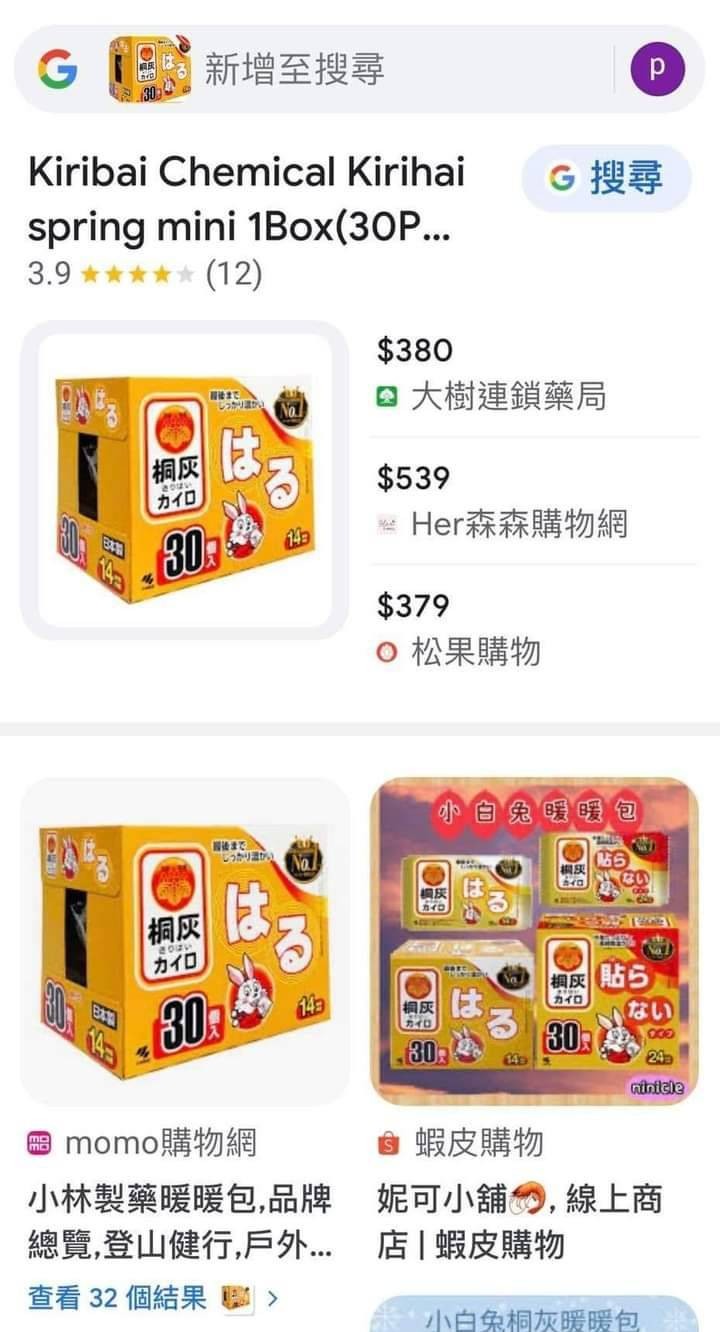The height and width of the screenshot is (1332, 720).
Task: Open the Kiribai Chemical product title
Action: [246, 200]
